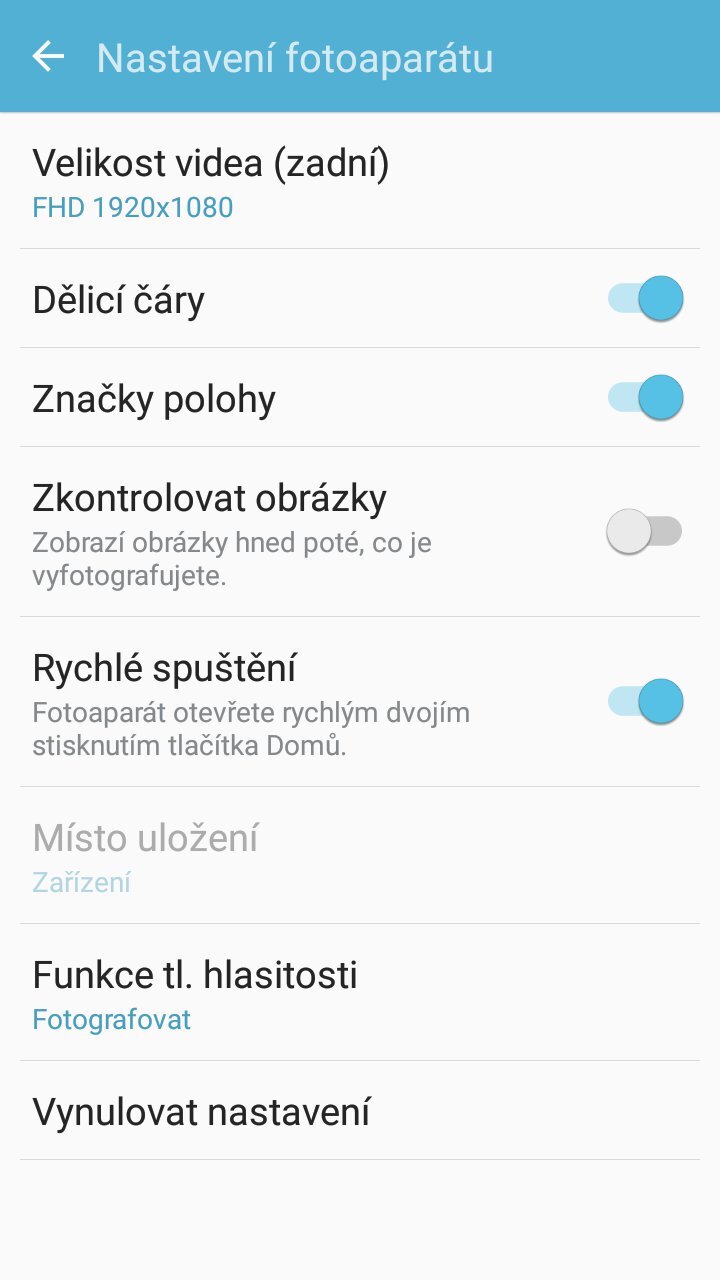Tap the Nastavení fotoaparátu title bar
The width and height of the screenshot is (720, 1280).
click(294, 57)
